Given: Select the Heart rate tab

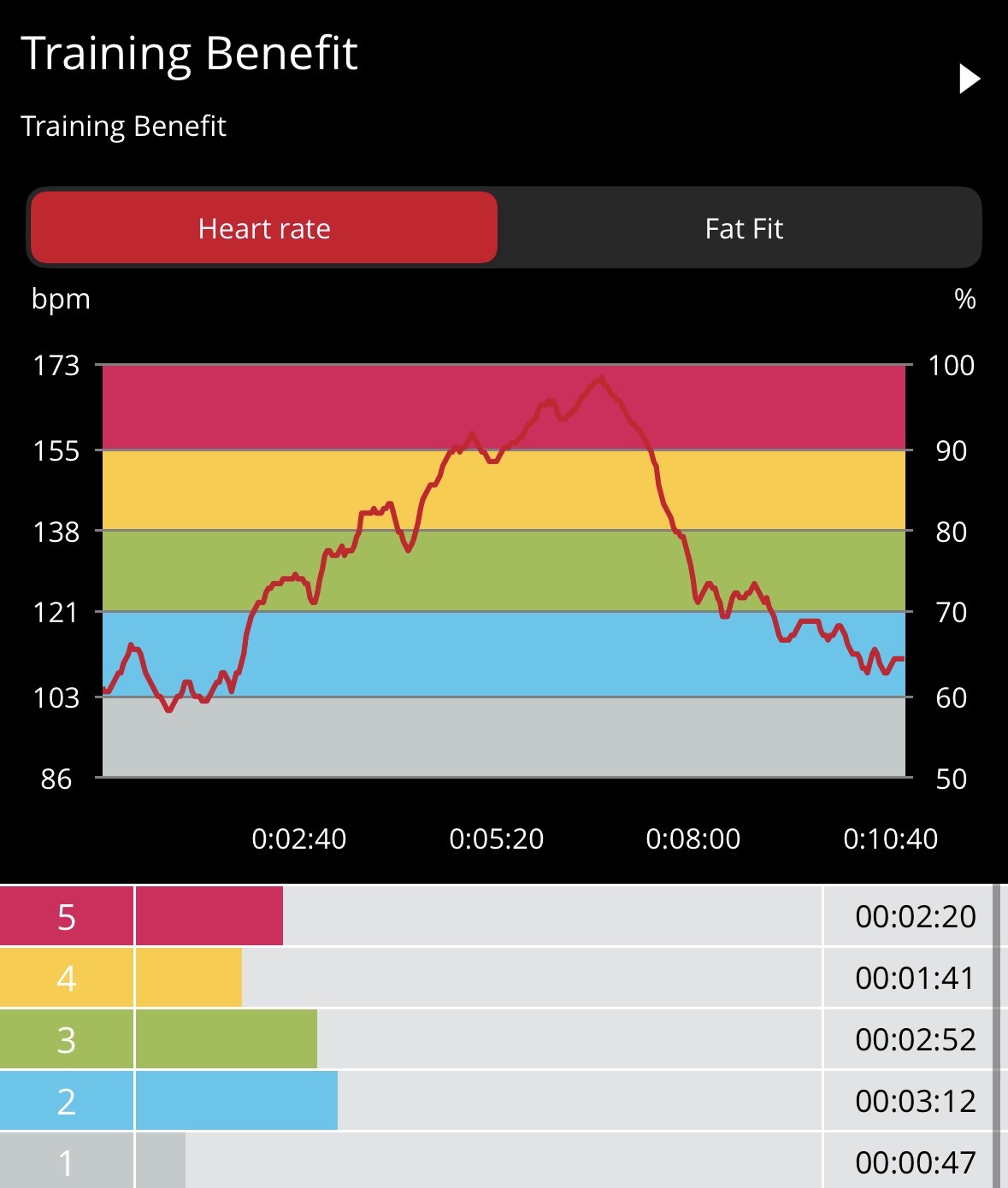Looking at the screenshot, I should pyautogui.click(x=264, y=228).
